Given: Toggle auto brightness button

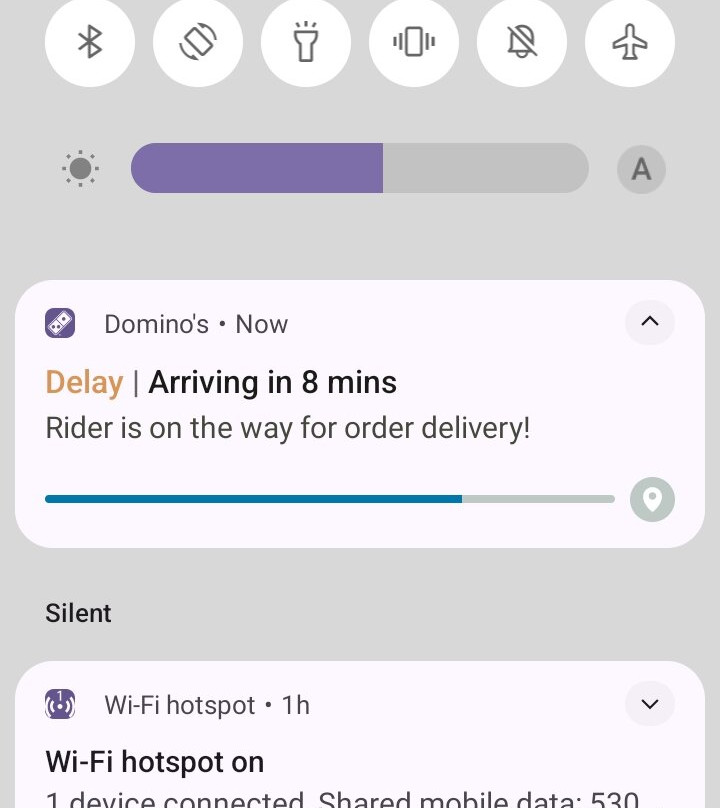Looking at the screenshot, I should [x=641, y=169].
